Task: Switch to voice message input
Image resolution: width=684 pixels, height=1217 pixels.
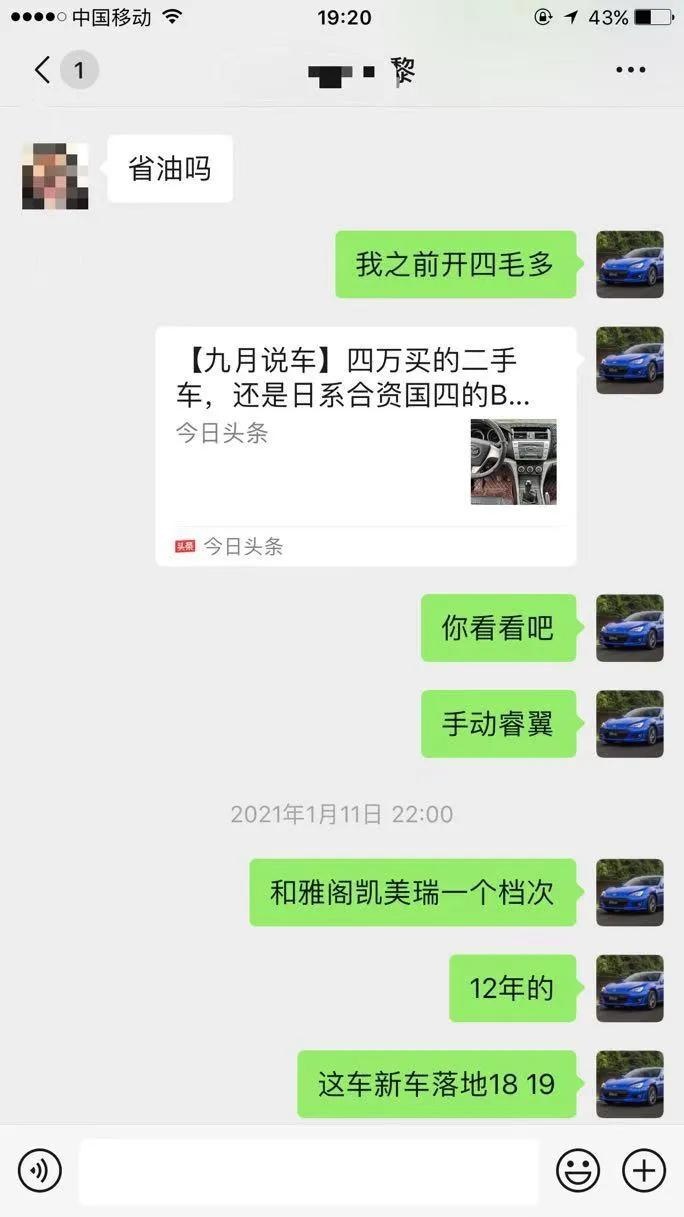Action: [40, 1170]
